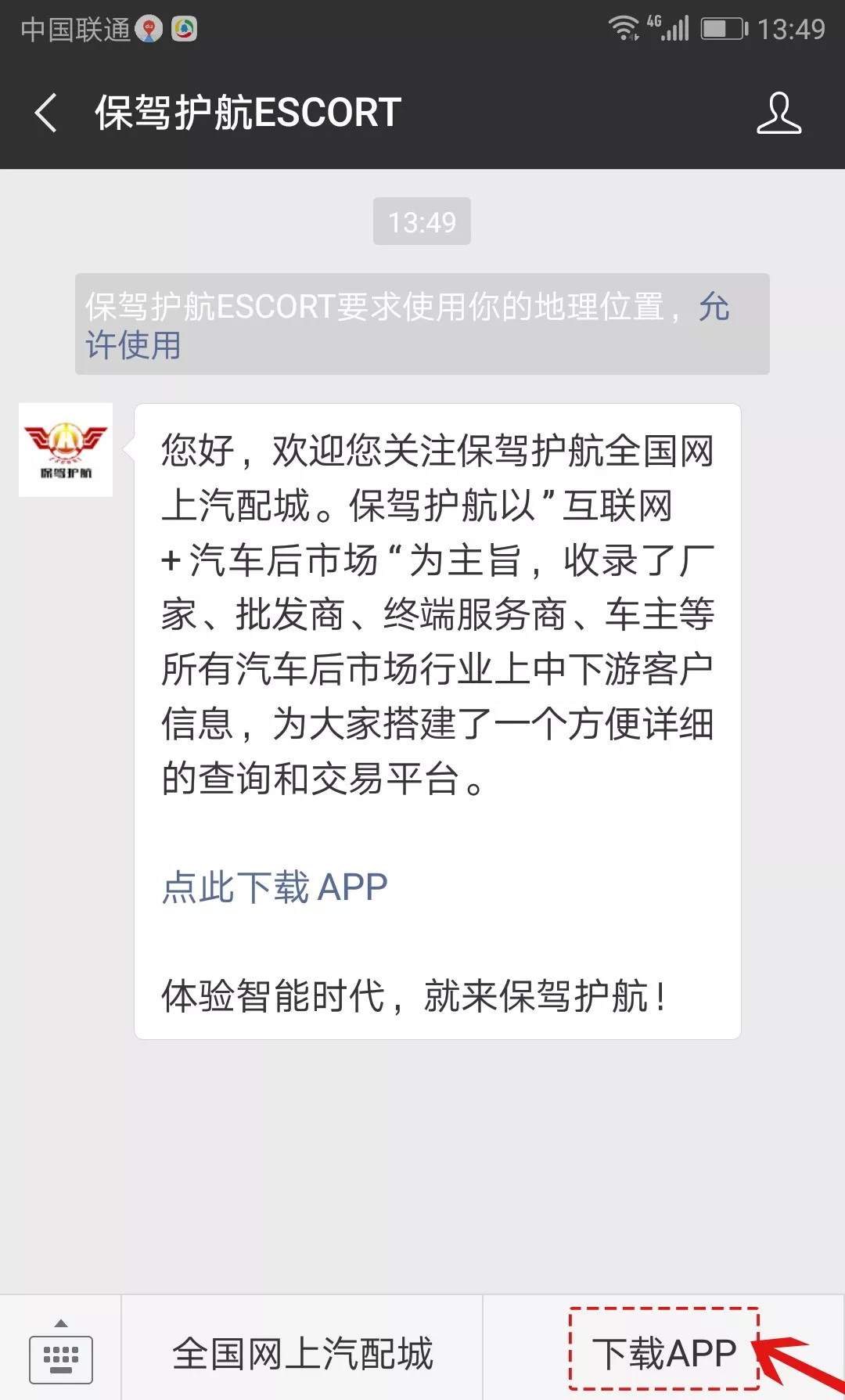The width and height of the screenshot is (845, 1400).
Task: Select the 下载APP menu item
Action: (x=663, y=1353)
